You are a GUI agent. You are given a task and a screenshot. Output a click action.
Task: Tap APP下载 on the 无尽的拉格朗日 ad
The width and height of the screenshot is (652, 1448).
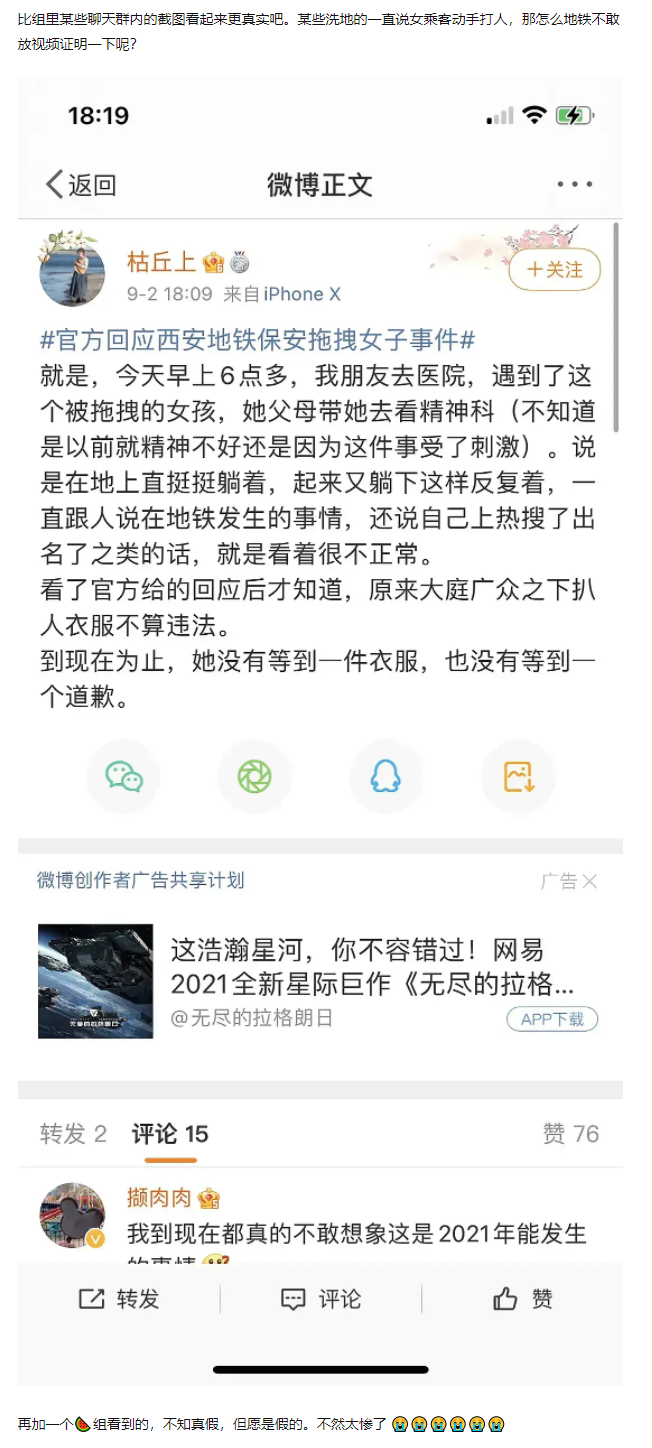[x=552, y=1019]
